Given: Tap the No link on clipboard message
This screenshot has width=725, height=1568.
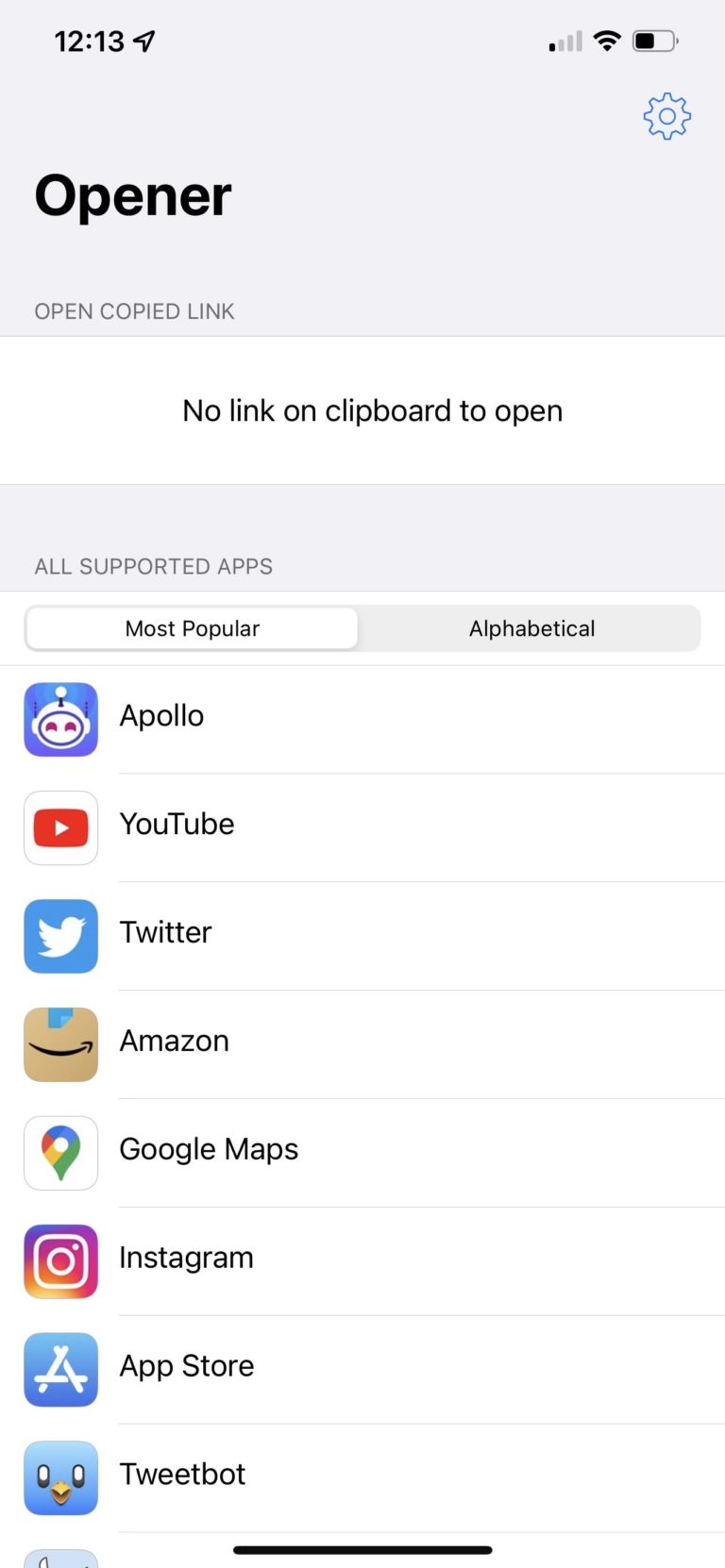Looking at the screenshot, I should [x=372, y=410].
